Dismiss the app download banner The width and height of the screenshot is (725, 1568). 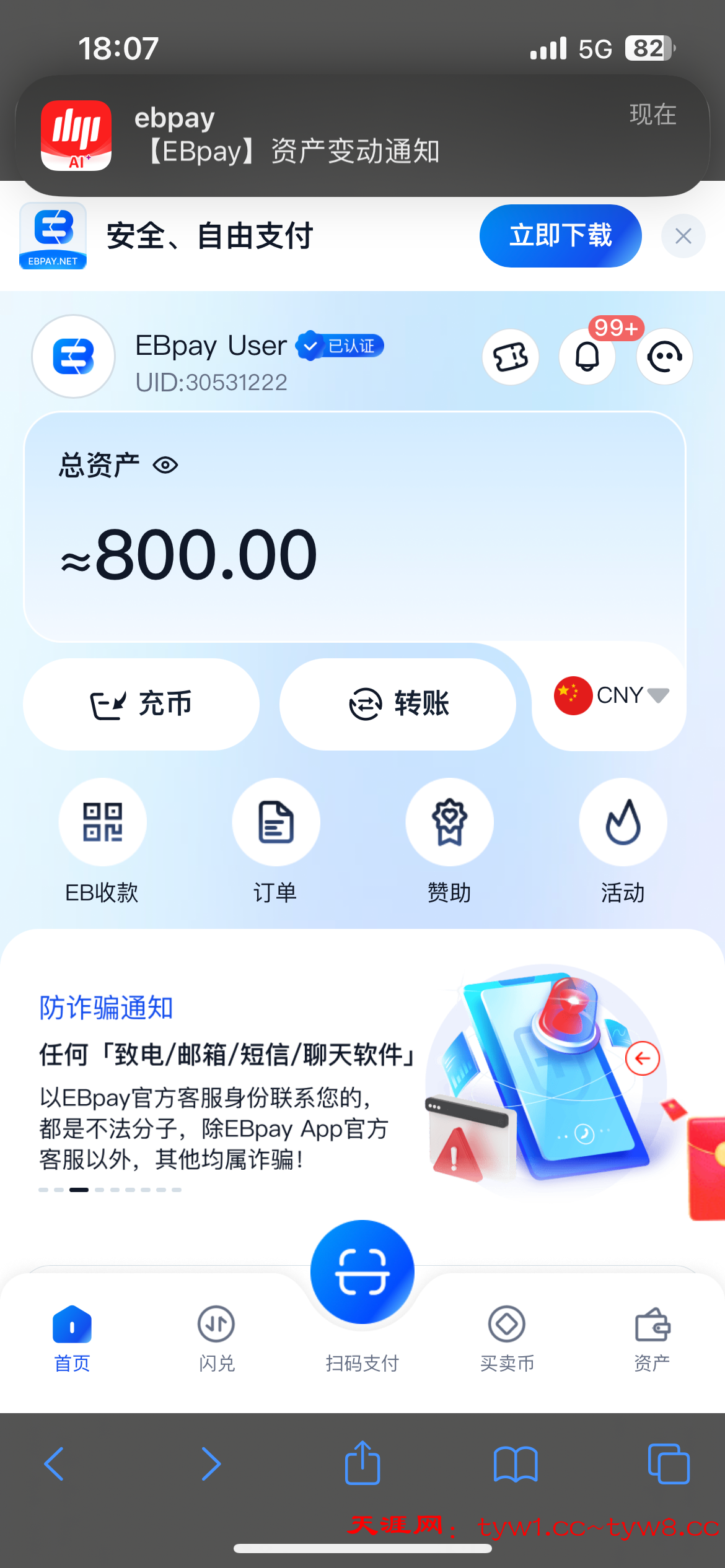tap(683, 236)
